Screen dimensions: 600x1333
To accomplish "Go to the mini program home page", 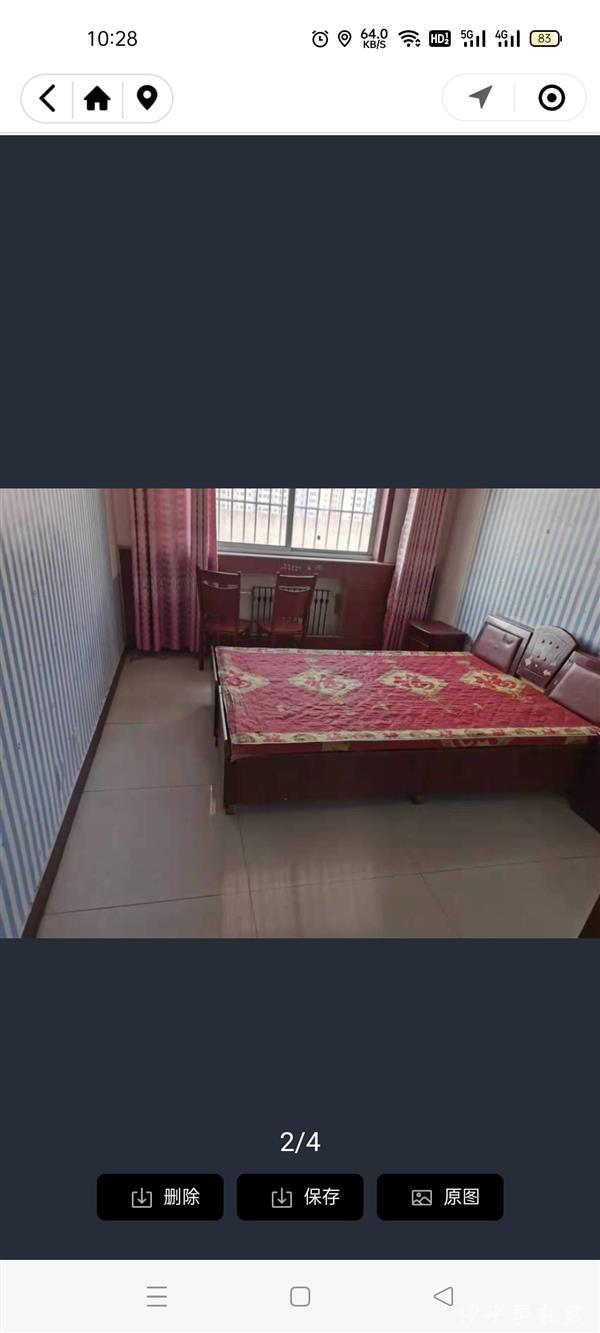I will point(97,98).
